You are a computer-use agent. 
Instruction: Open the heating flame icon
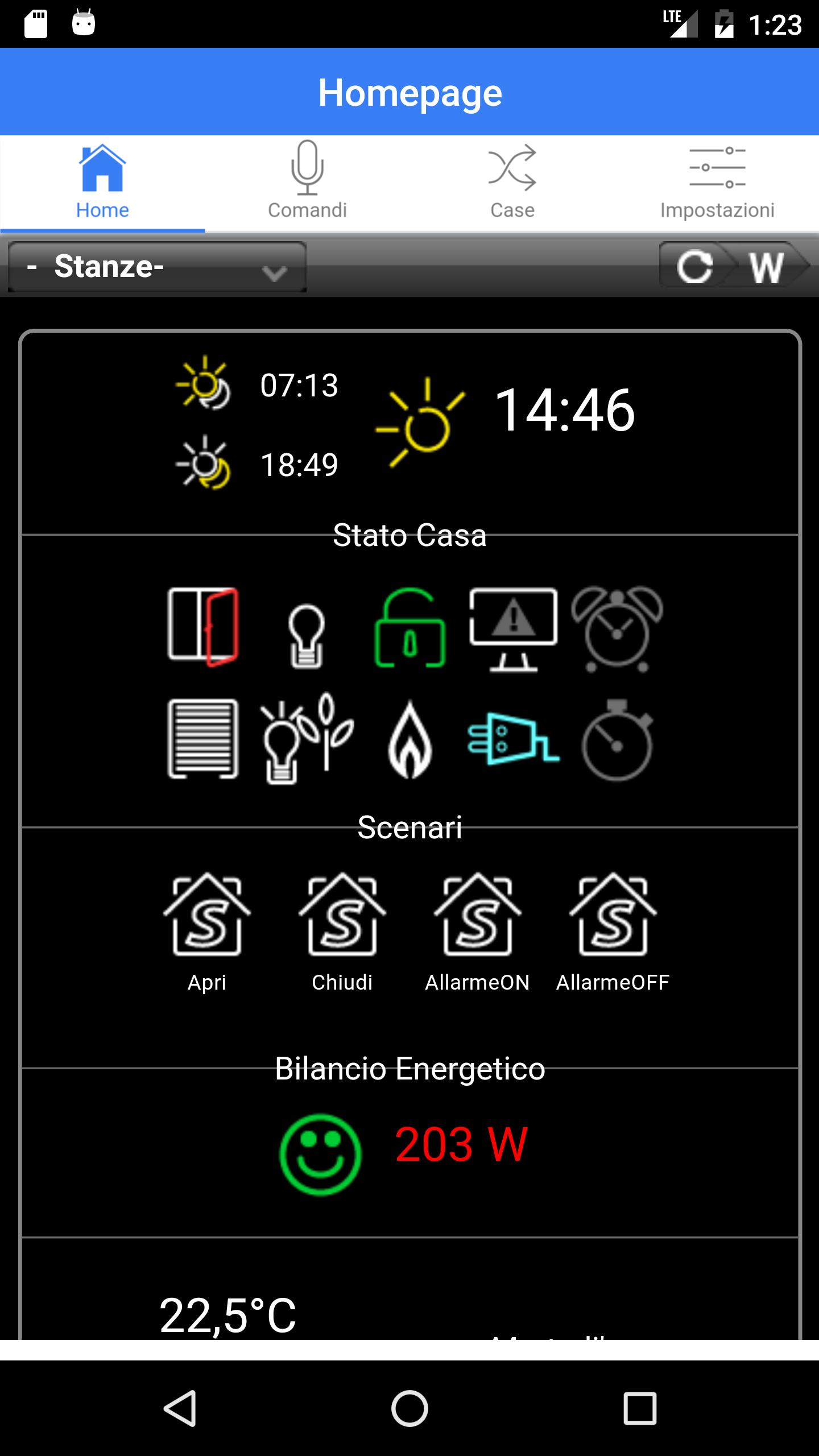tap(409, 739)
